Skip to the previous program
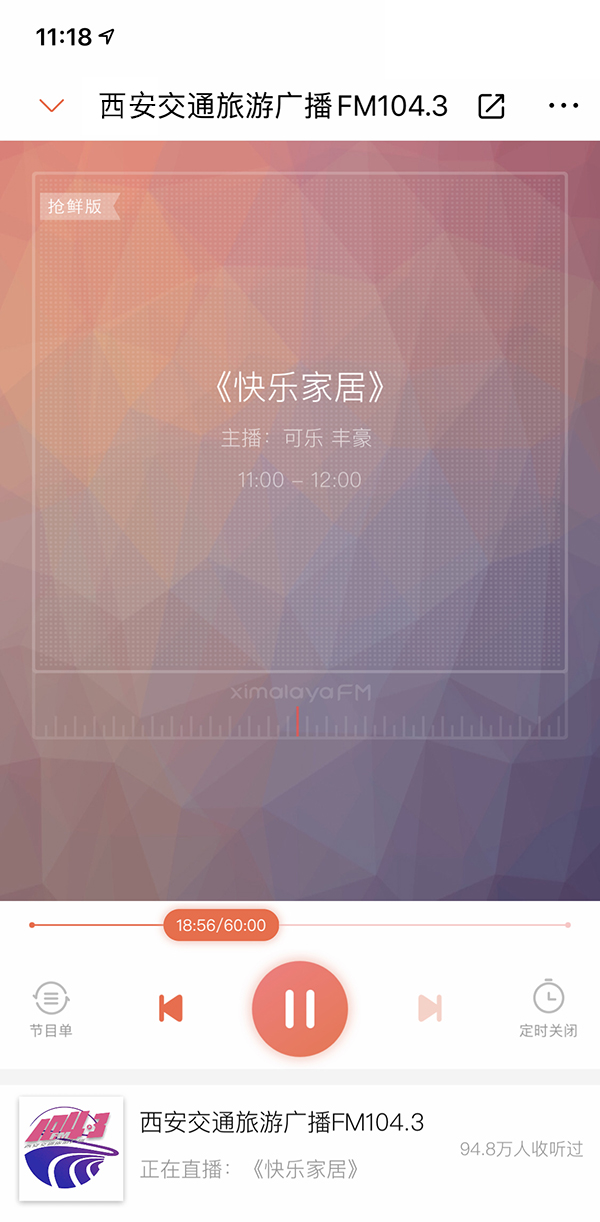 click(171, 1008)
